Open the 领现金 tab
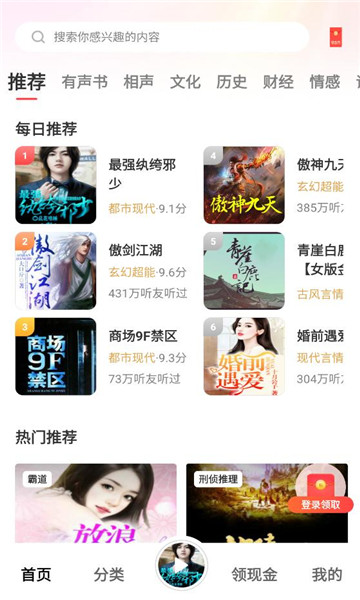 pos(254,574)
